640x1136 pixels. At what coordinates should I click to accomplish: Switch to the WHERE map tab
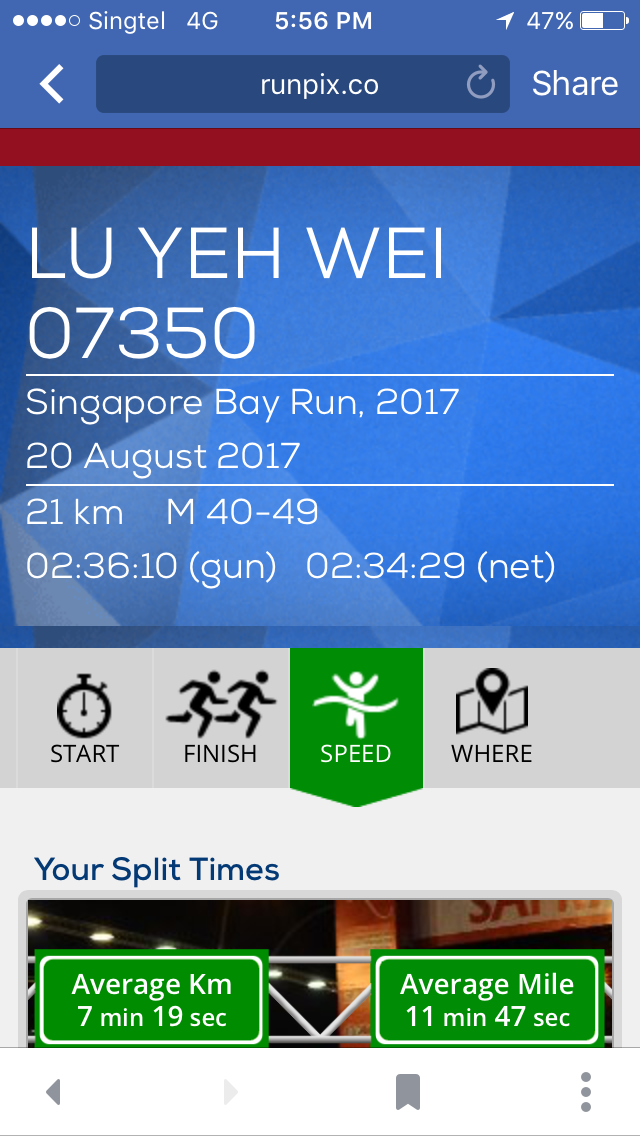491,718
